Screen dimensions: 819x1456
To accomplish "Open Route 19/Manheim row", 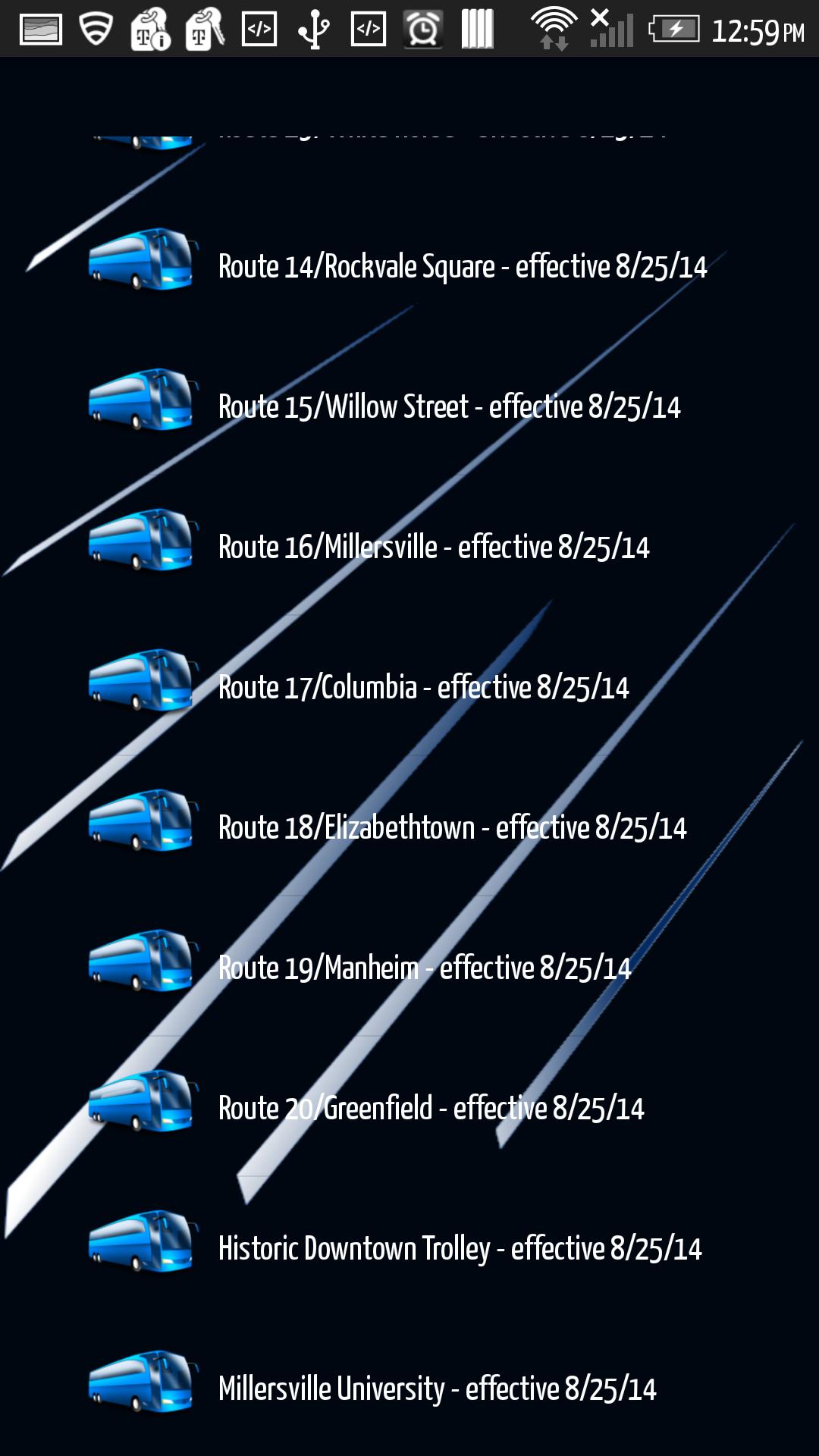I will [425, 968].
